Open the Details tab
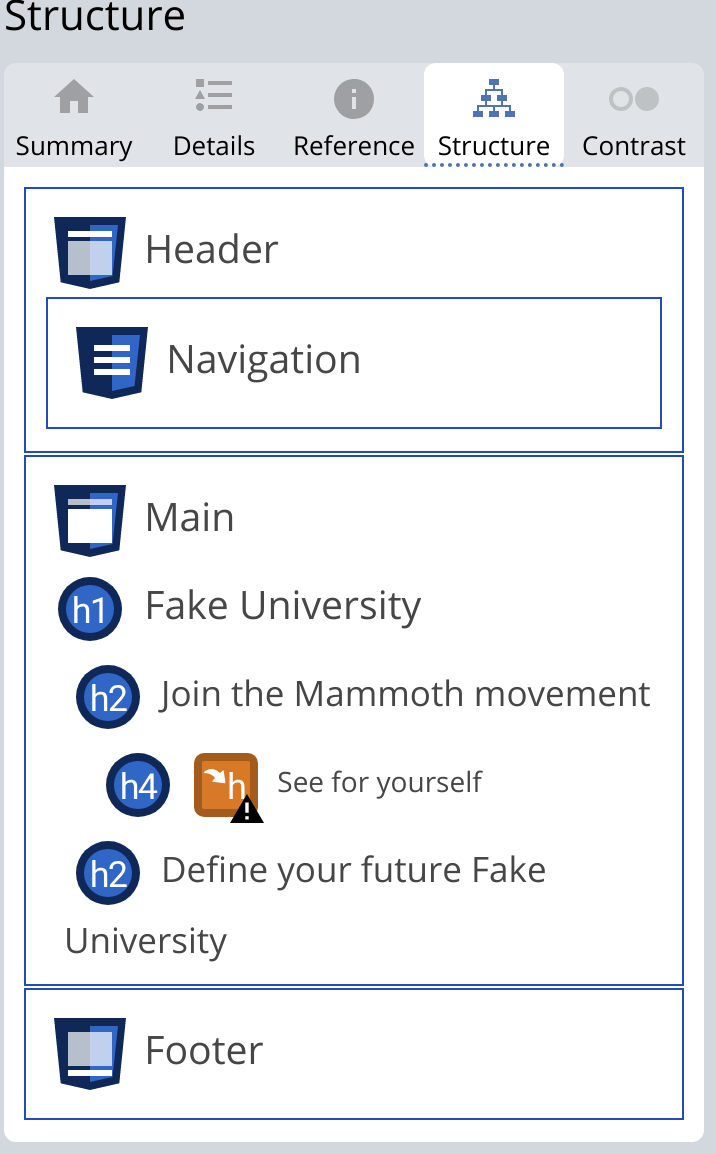Screen dimensions: 716x1154 214,118
